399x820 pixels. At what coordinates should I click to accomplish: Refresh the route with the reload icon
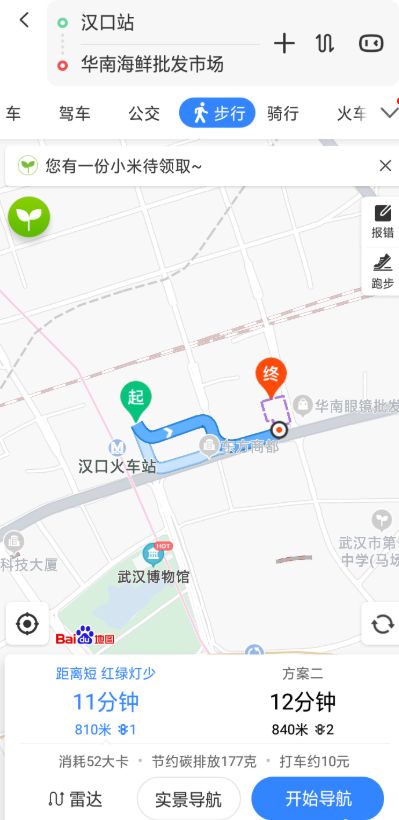[382, 624]
